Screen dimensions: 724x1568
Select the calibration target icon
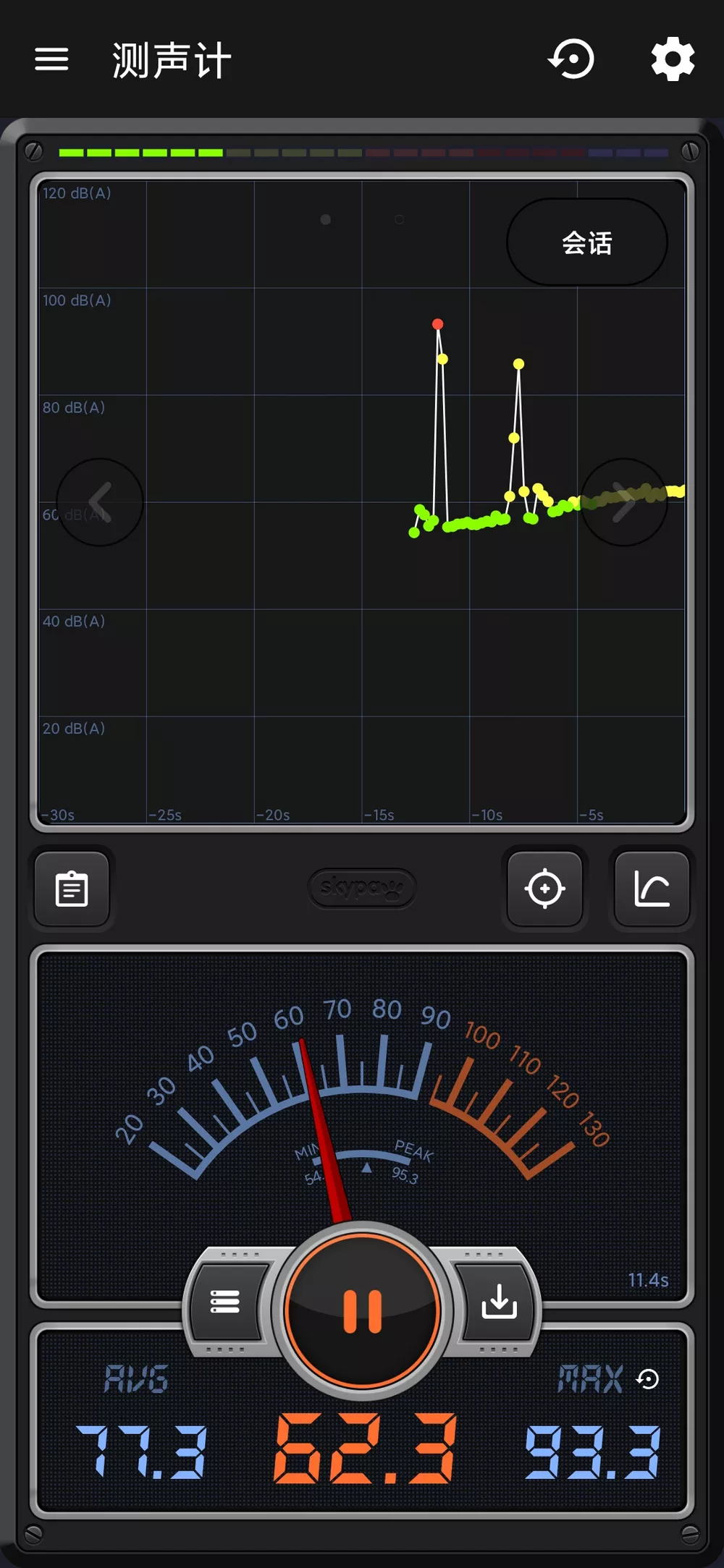544,889
